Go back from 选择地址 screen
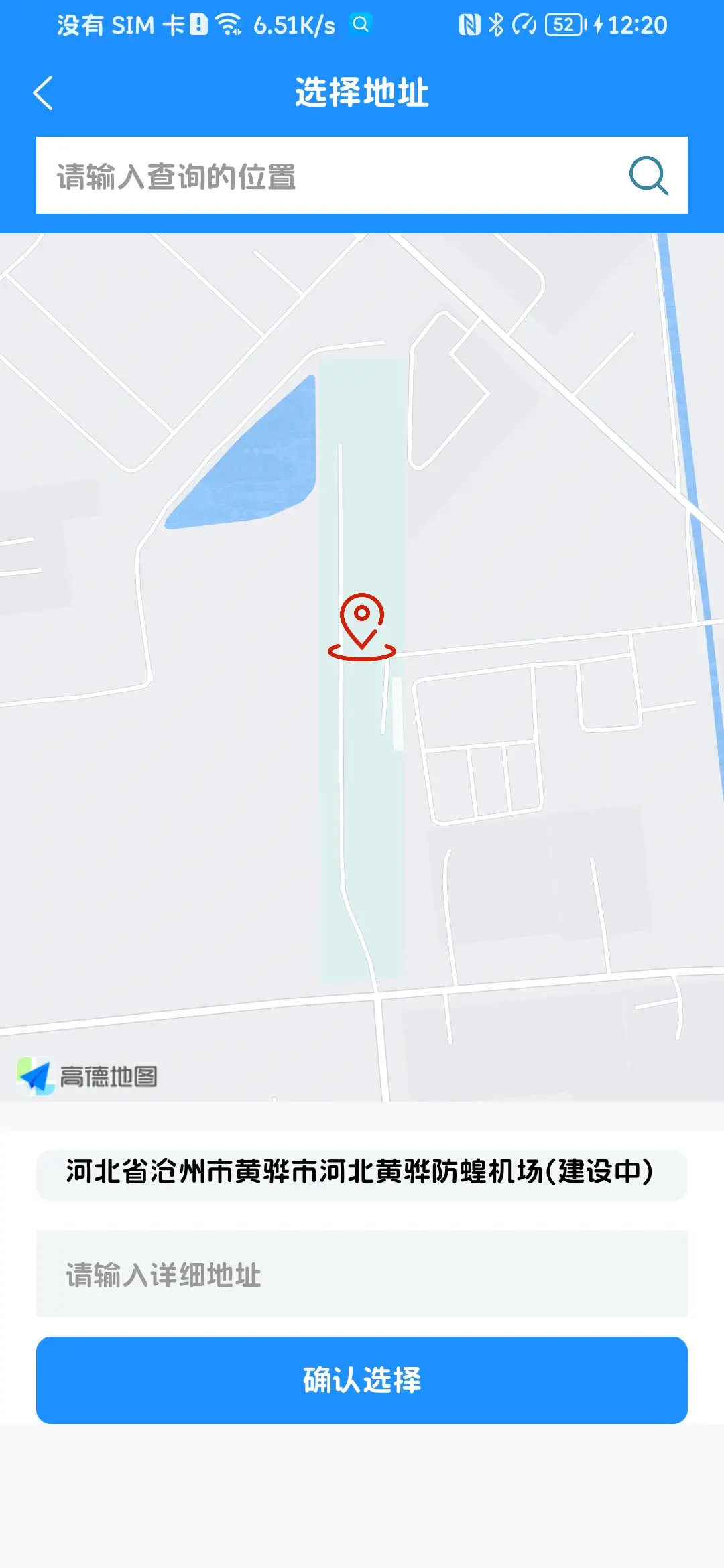This screenshot has height=1568, width=724. [43, 92]
